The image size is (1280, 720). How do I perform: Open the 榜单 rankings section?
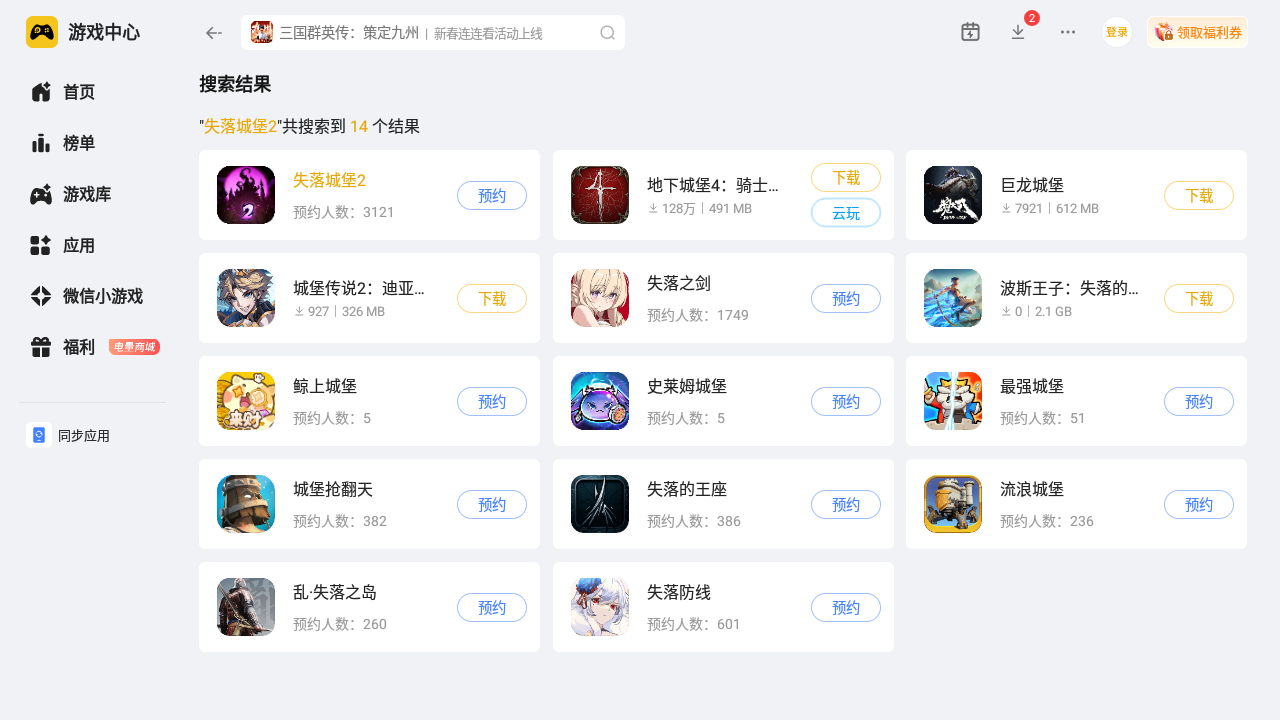click(78, 143)
